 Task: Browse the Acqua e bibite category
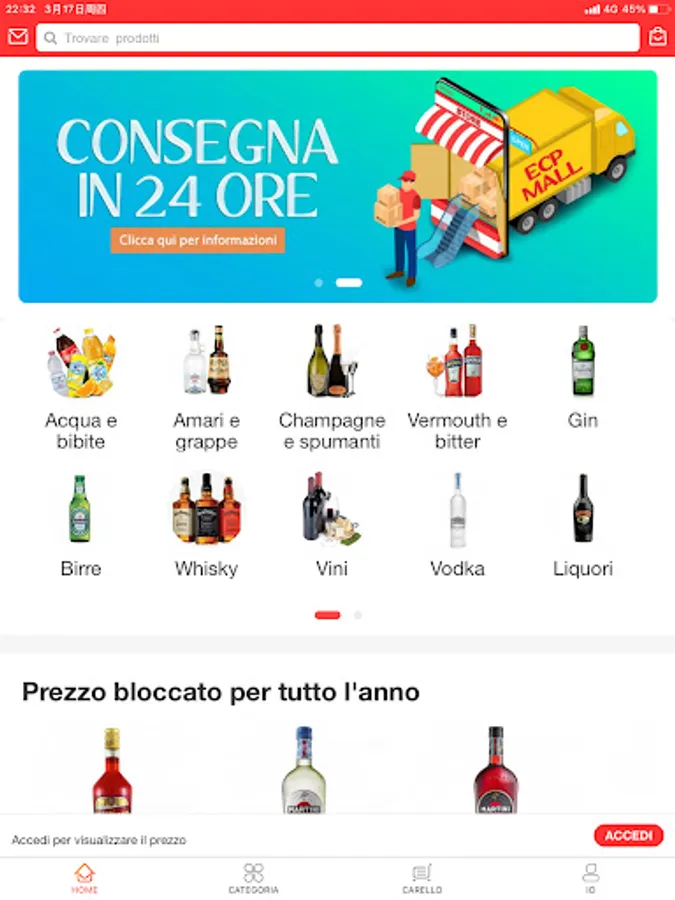pyautogui.click(x=81, y=388)
